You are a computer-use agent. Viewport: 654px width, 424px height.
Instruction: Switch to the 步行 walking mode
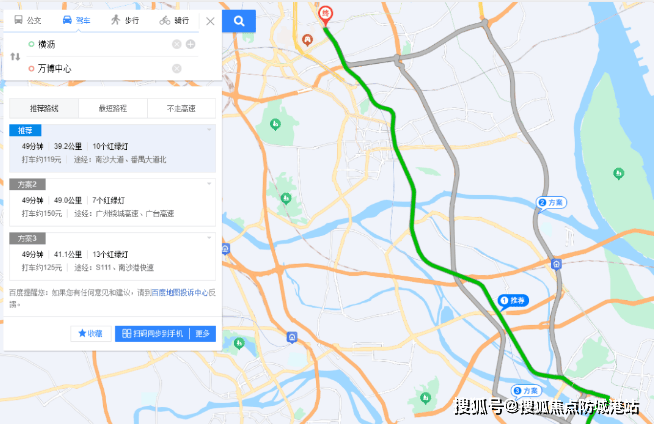pyautogui.click(x=125, y=20)
